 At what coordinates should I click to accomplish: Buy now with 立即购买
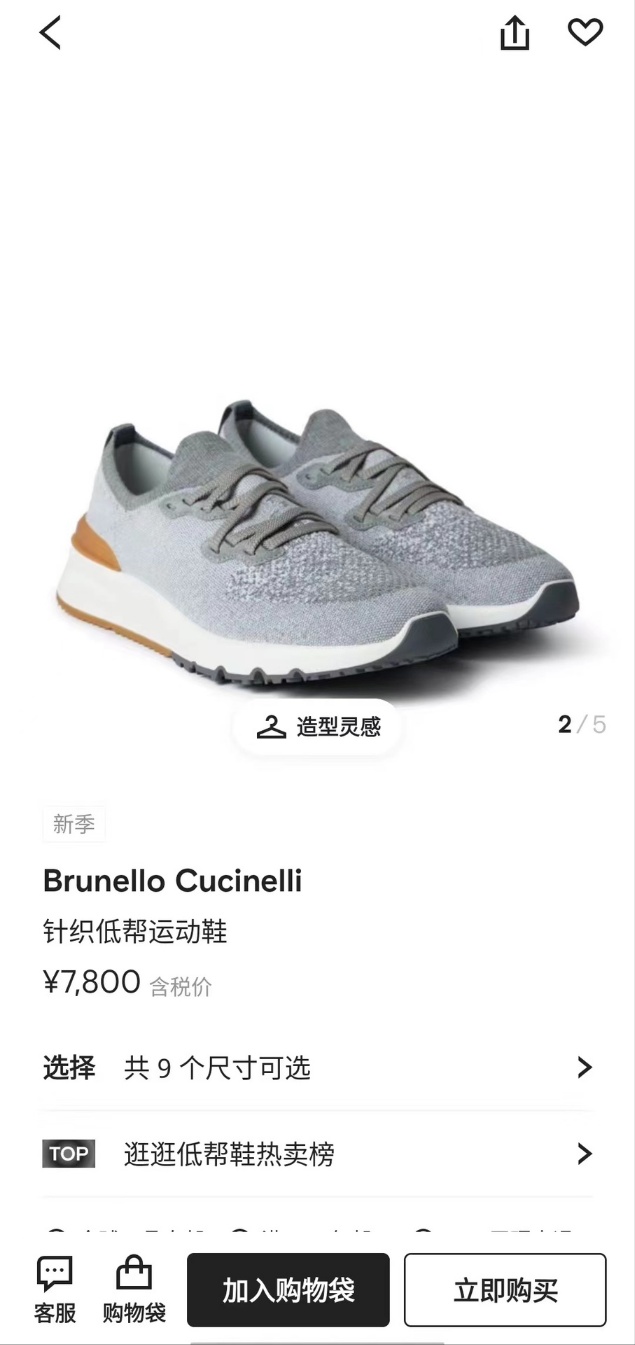tap(505, 1290)
